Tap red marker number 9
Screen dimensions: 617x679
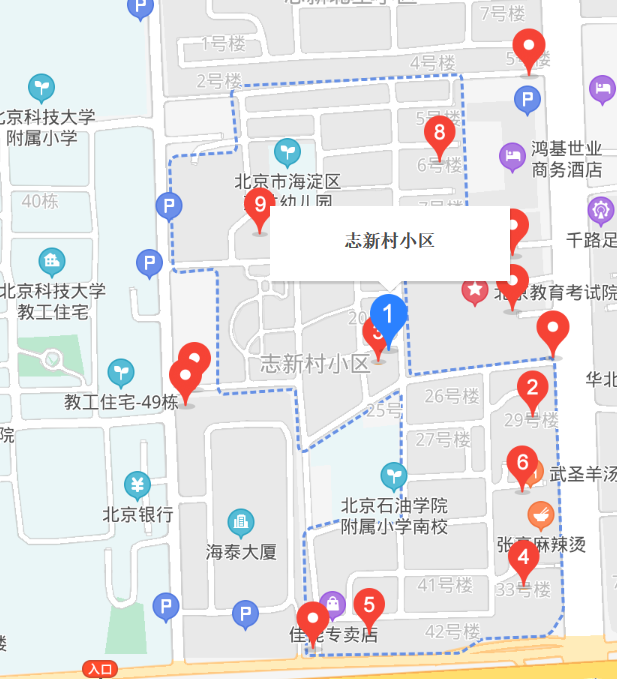pos(260,206)
